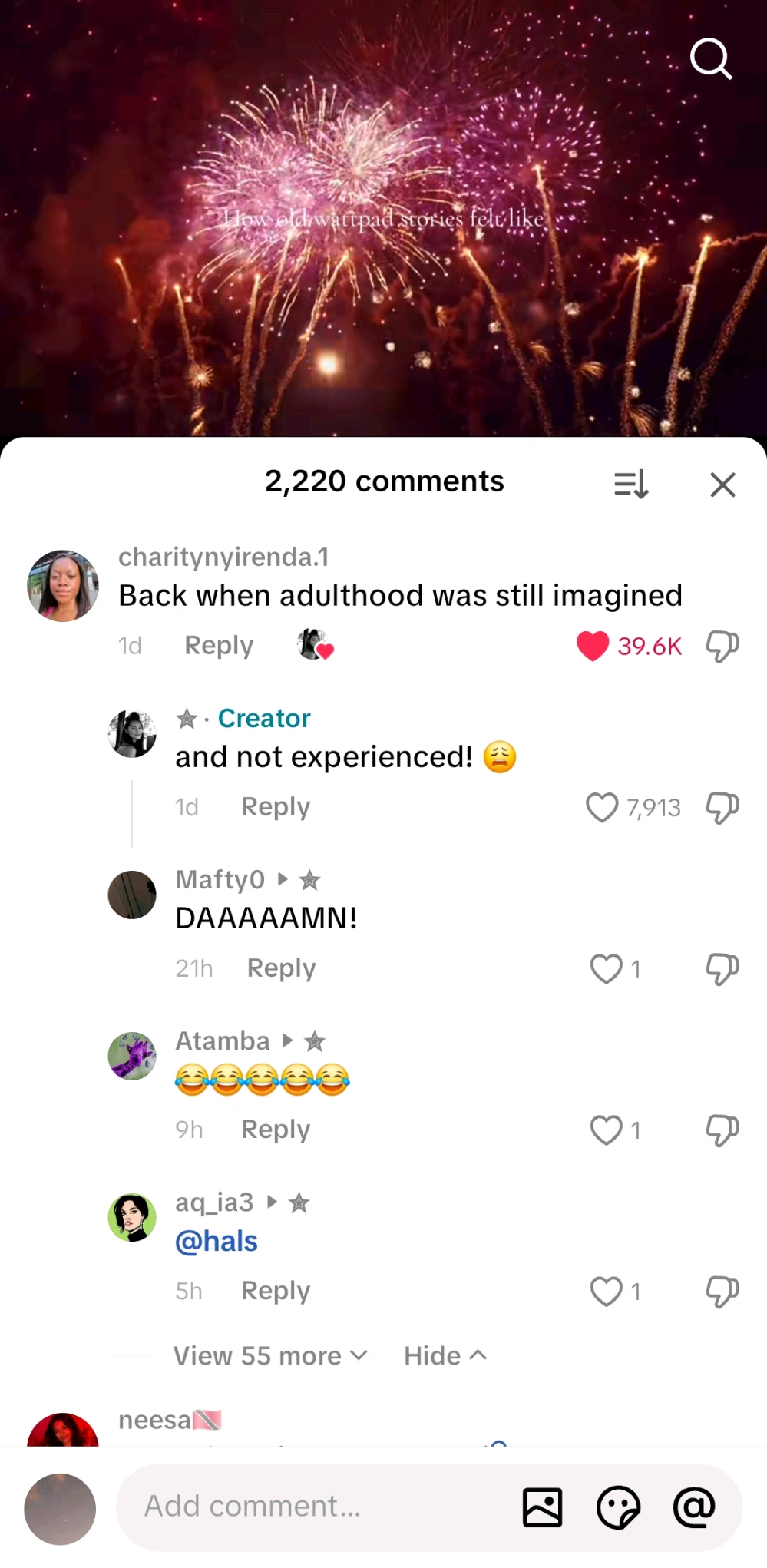767x1568 pixels.
Task: Open the search icon over the video
Action: click(x=710, y=58)
